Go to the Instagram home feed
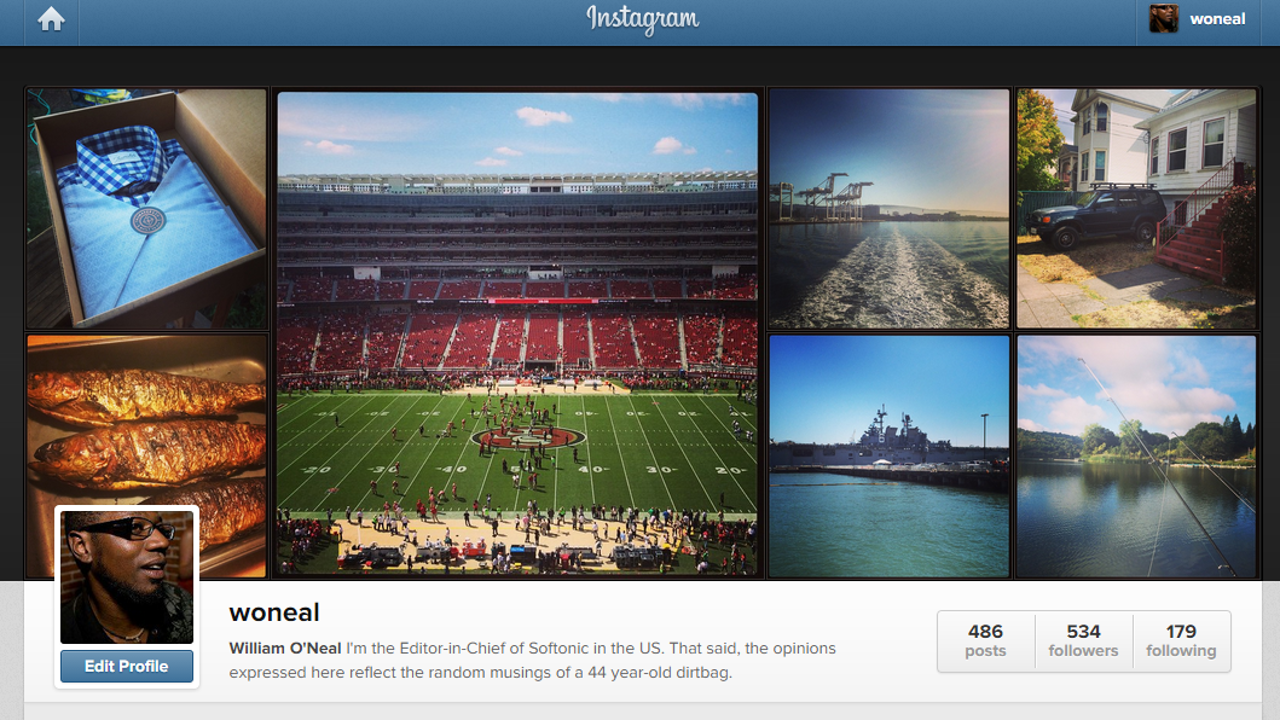The width and height of the screenshot is (1280, 720). click(x=51, y=20)
